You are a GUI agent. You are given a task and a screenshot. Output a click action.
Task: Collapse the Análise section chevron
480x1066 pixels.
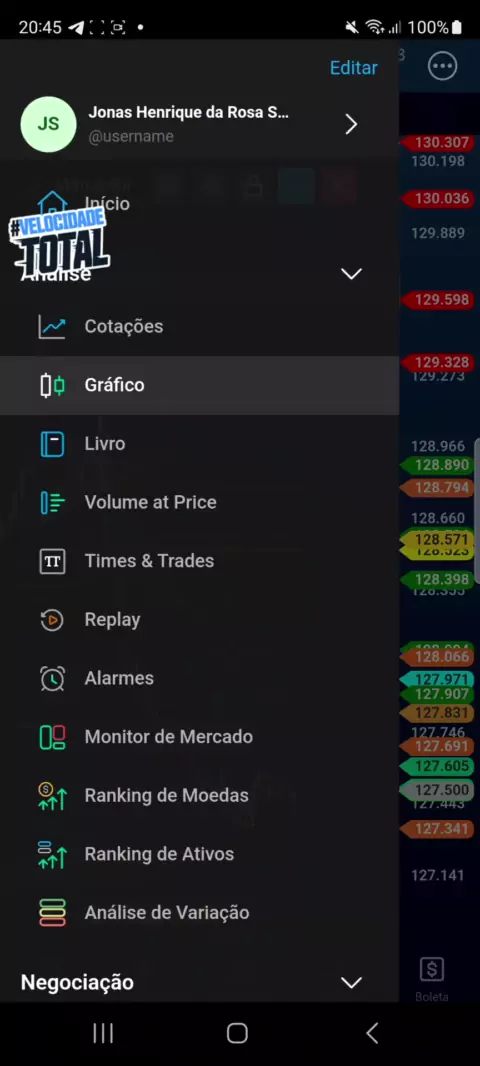point(351,274)
